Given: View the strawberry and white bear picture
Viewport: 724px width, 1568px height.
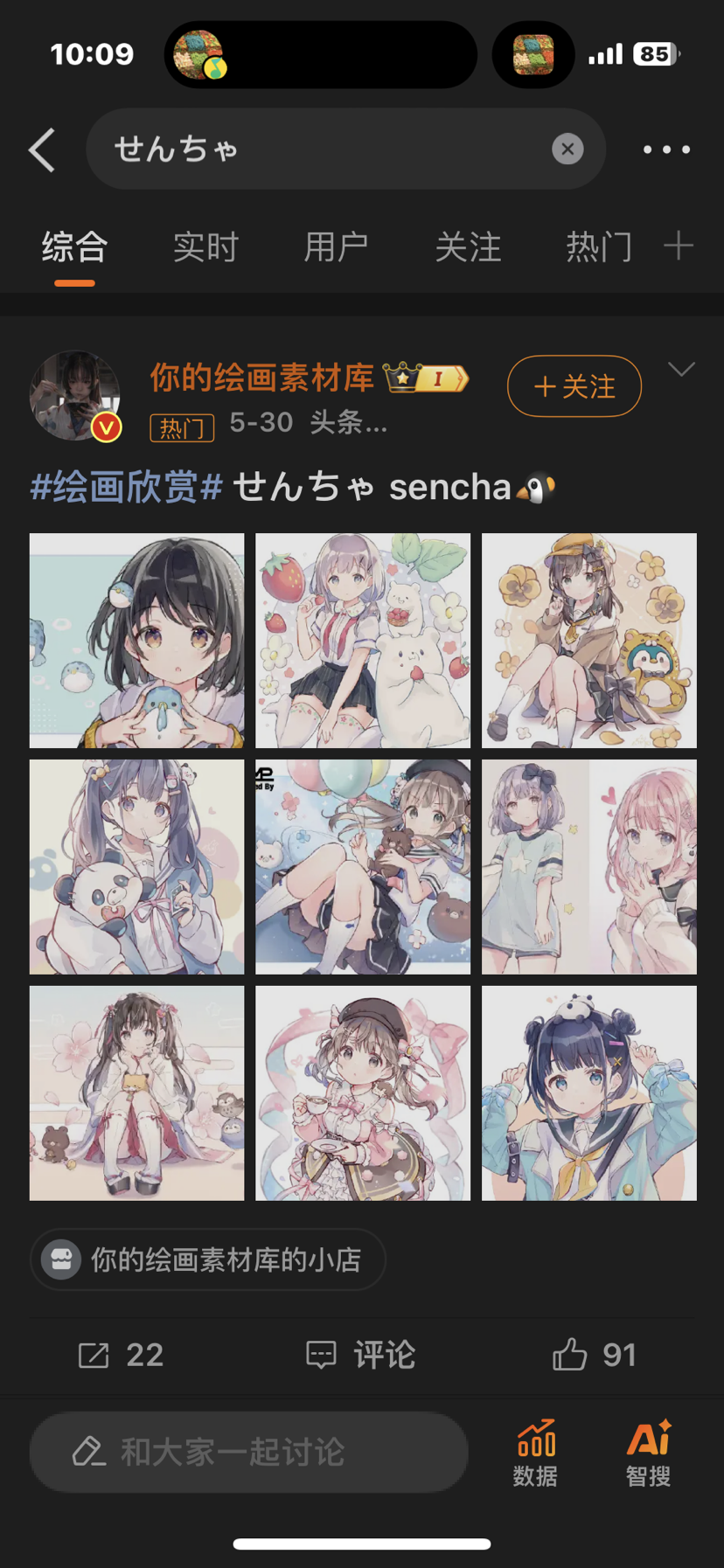Looking at the screenshot, I should tap(363, 641).
